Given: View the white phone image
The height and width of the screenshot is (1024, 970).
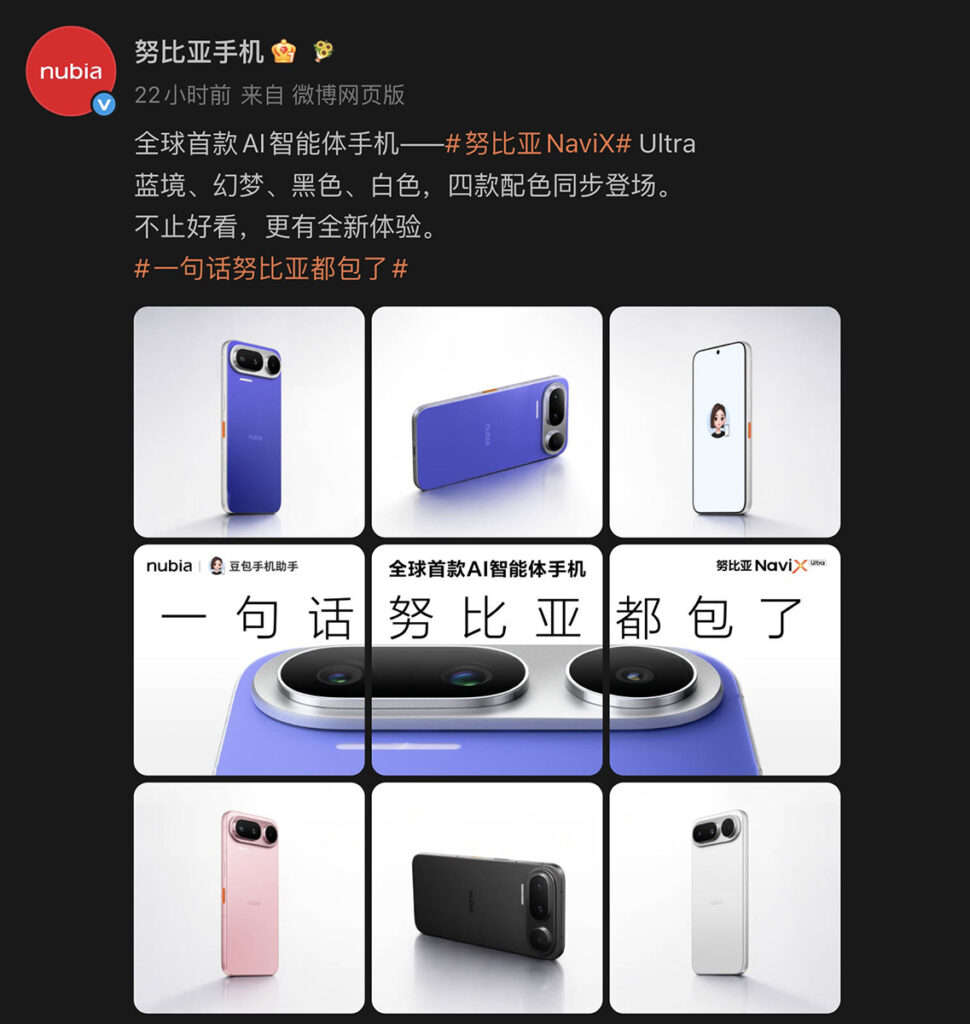Looking at the screenshot, I should point(725,898).
